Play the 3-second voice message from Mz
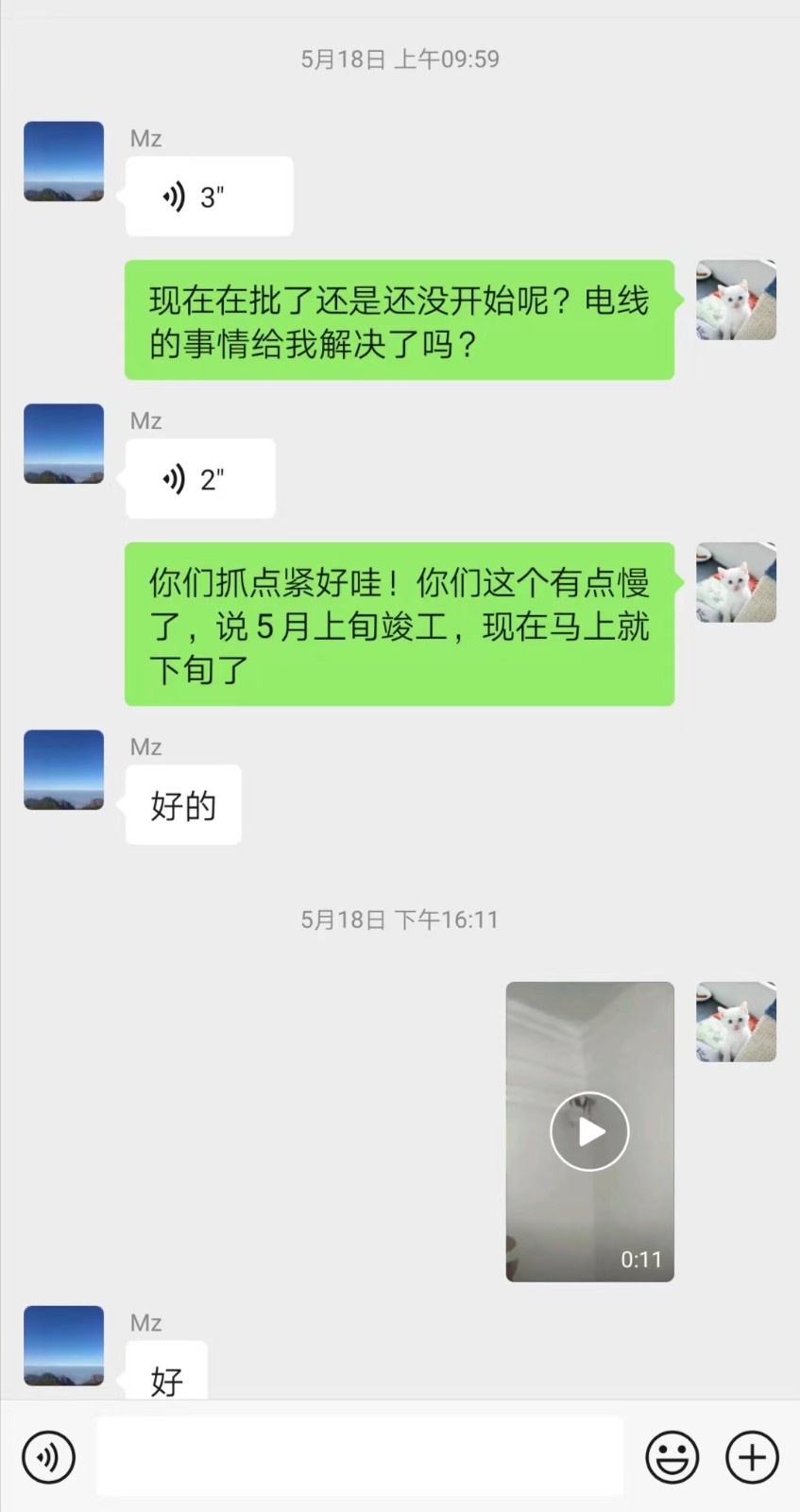Viewport: 800px width, 1512px height. [x=209, y=197]
